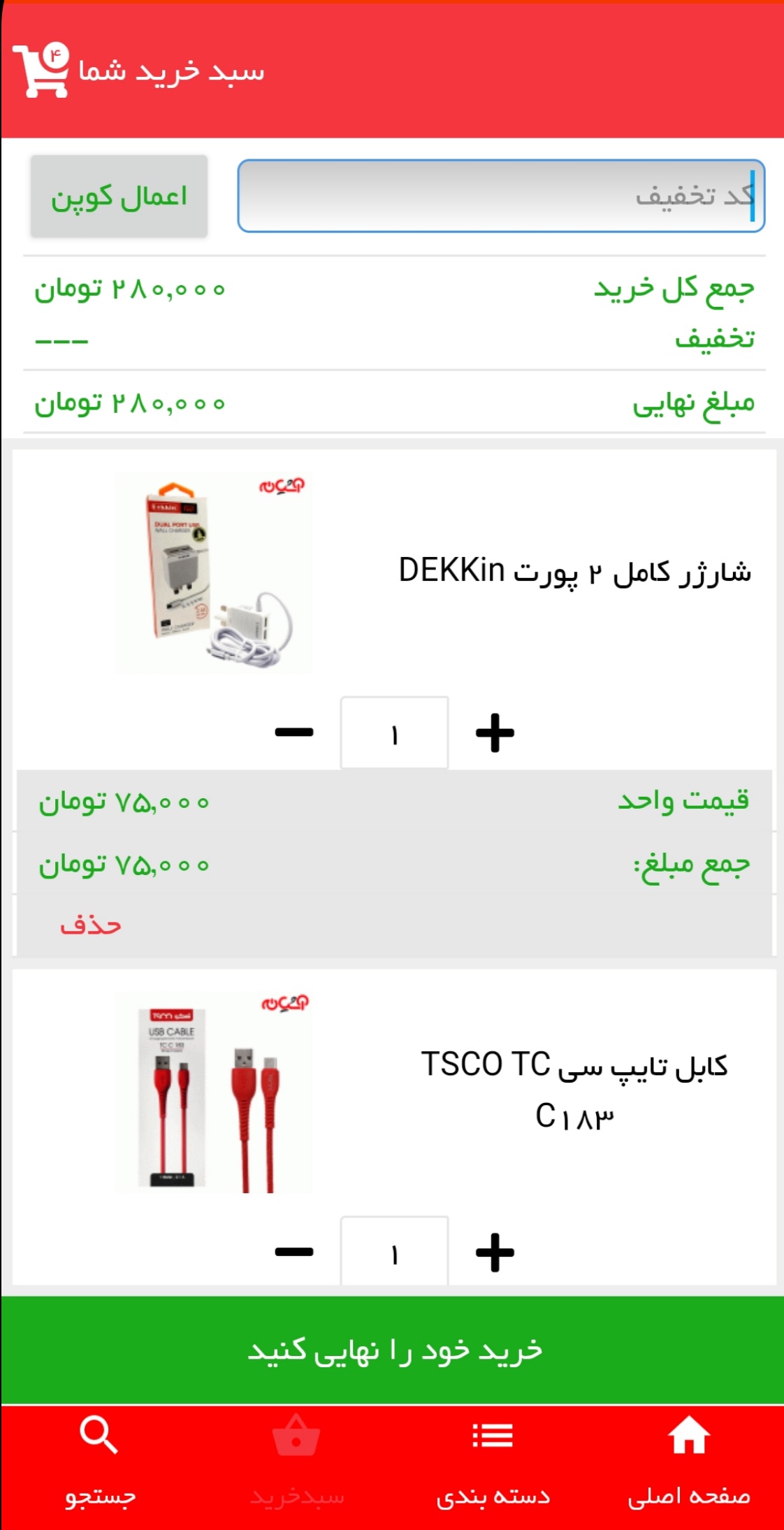
Task: Decrease quantity of TSCO Type-C cable
Action: (x=294, y=1252)
